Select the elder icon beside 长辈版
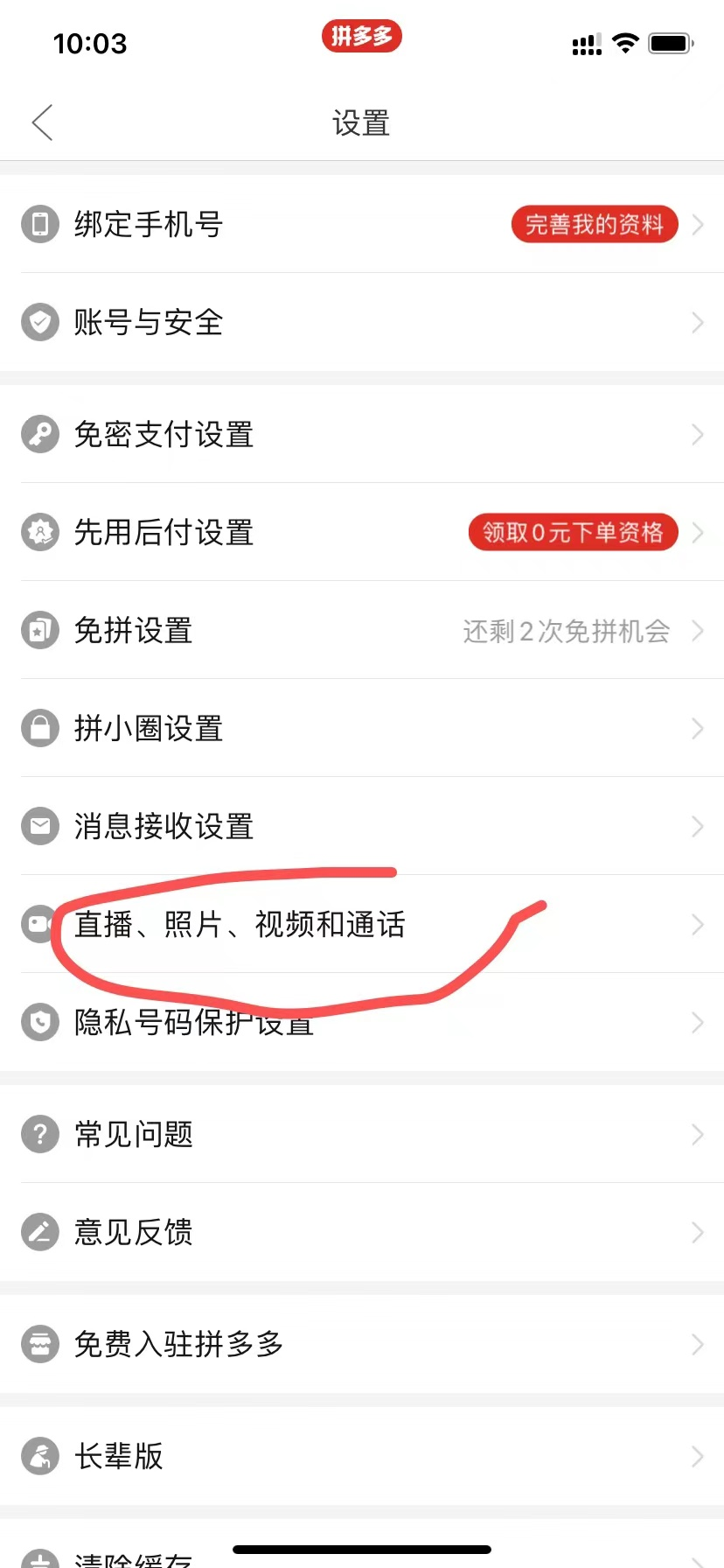Viewport: 724px width, 1568px height. point(39,1456)
